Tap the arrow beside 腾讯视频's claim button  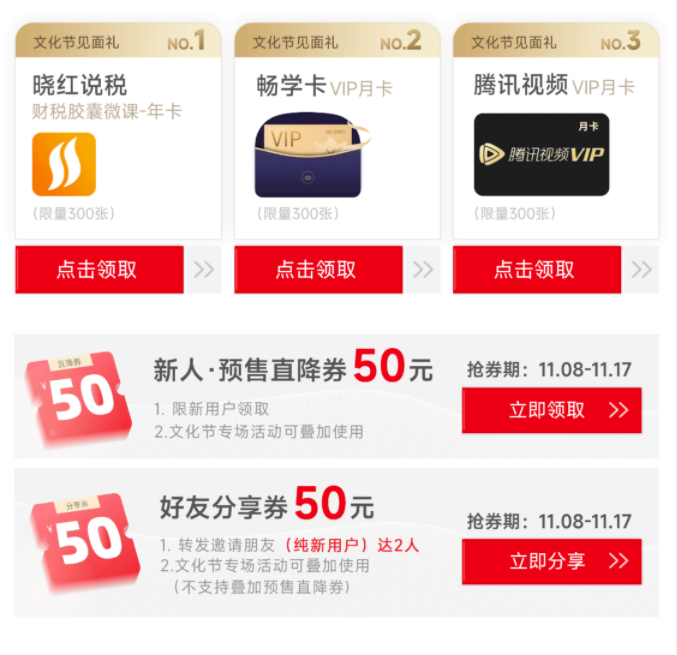point(641,269)
